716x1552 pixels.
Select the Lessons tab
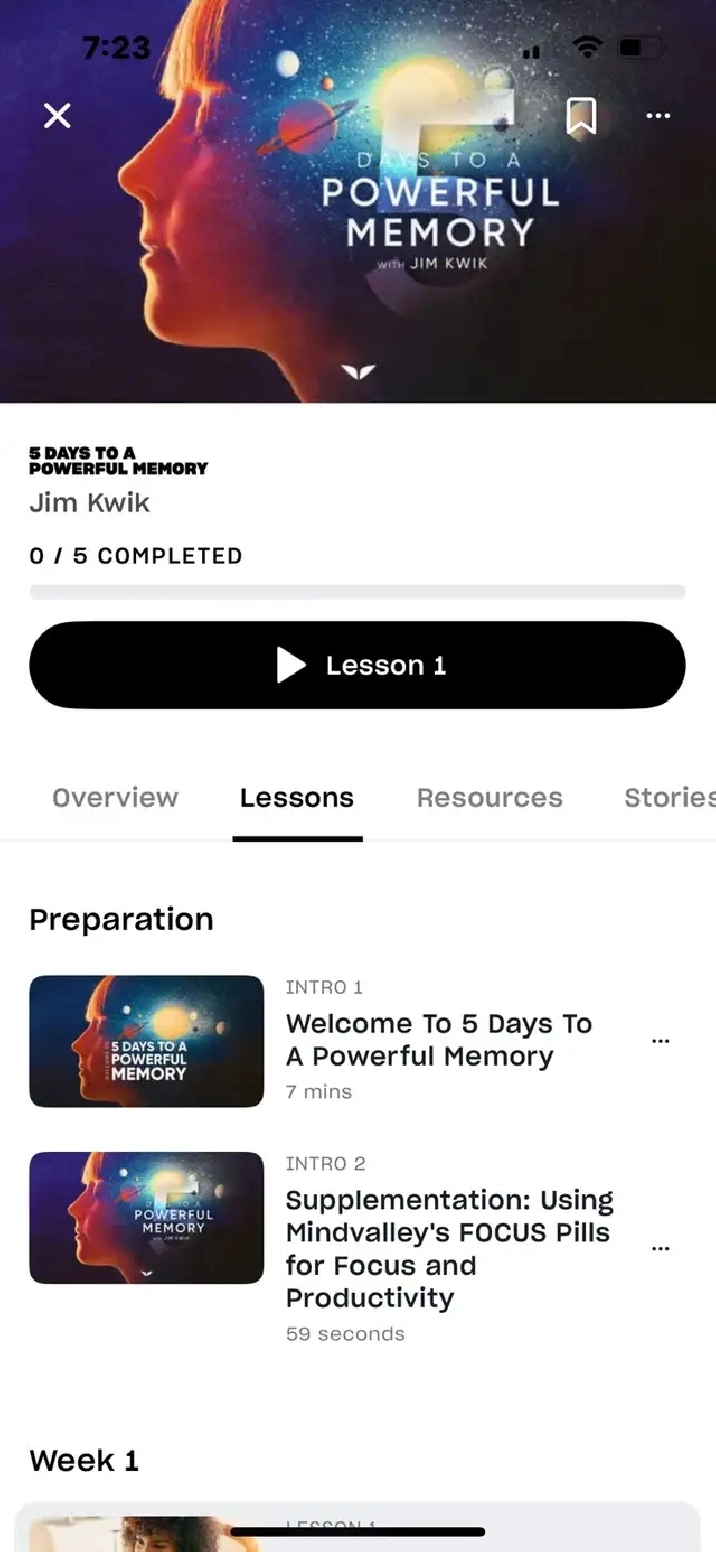tap(297, 797)
